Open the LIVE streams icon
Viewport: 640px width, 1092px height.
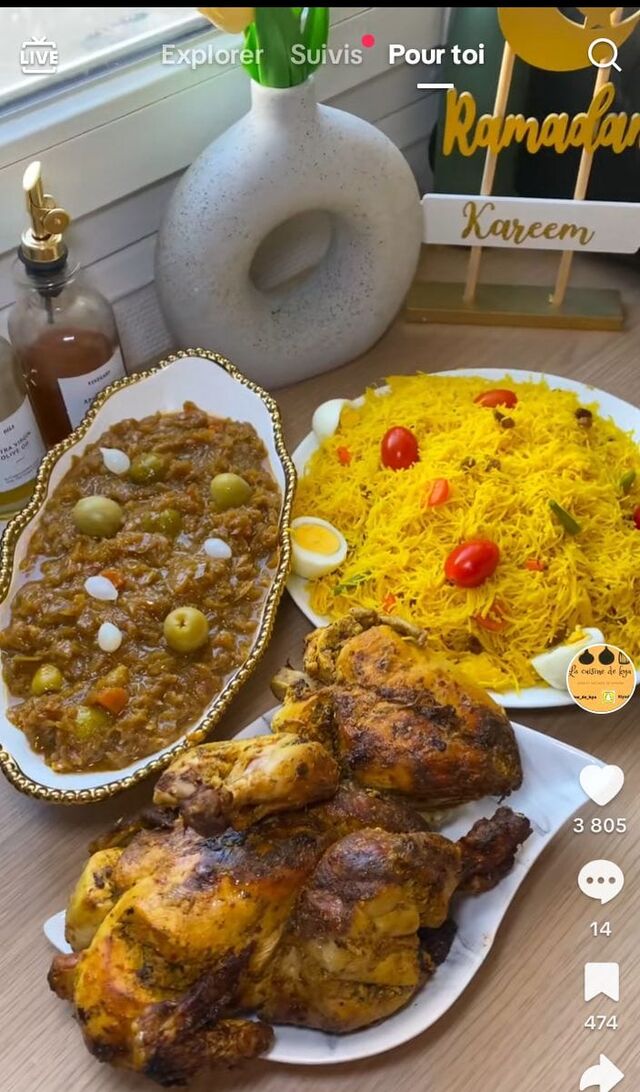pyautogui.click(x=39, y=56)
